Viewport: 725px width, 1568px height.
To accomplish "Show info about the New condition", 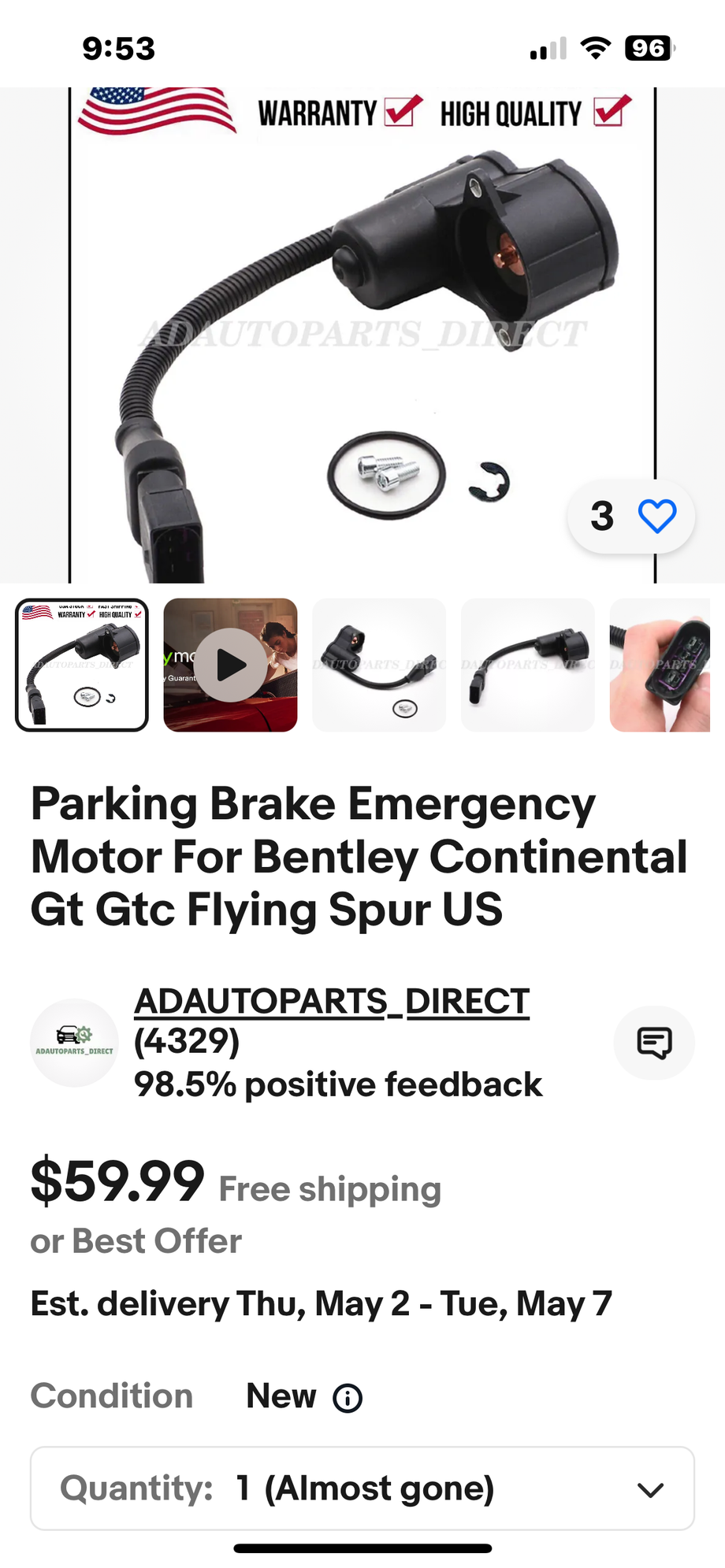I will click(348, 1399).
